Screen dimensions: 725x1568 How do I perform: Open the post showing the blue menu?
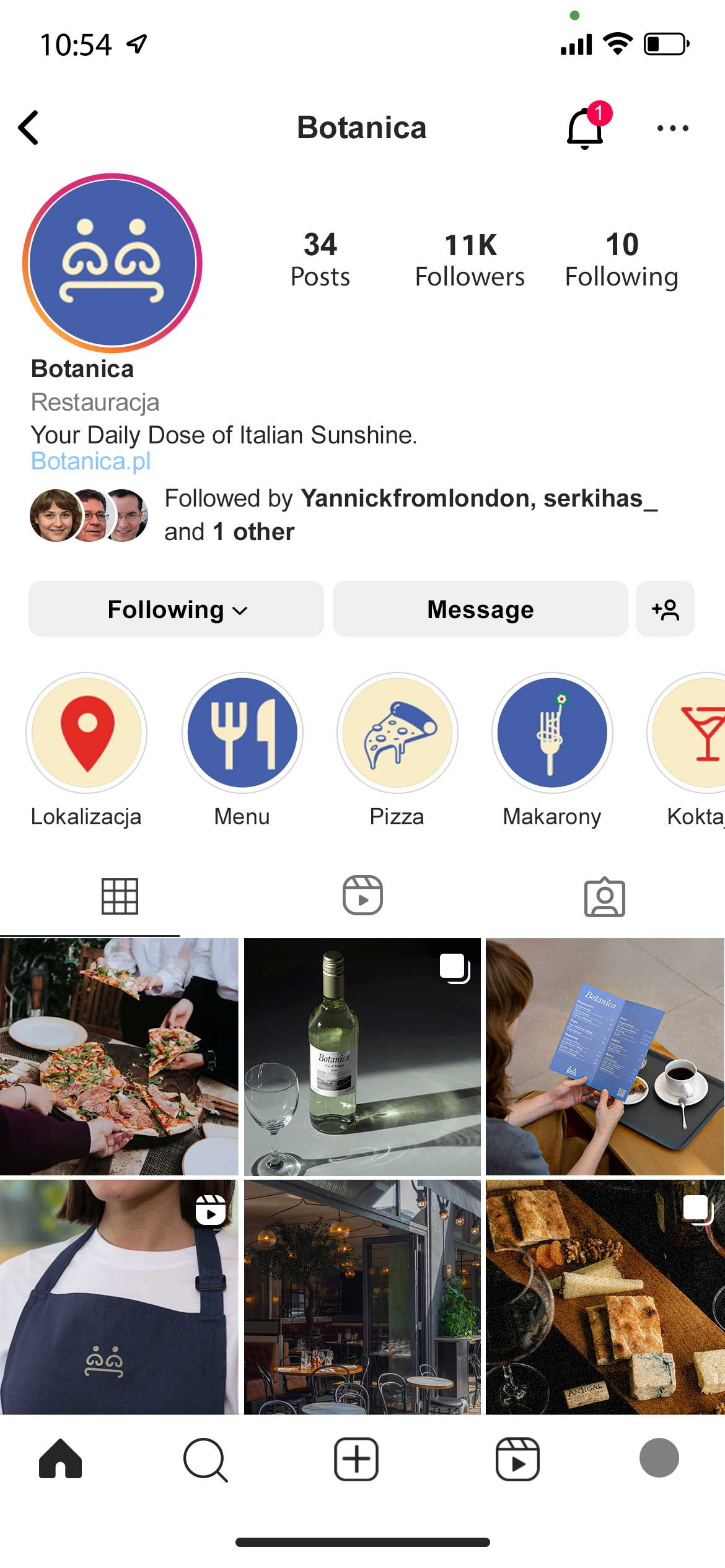click(x=605, y=1056)
